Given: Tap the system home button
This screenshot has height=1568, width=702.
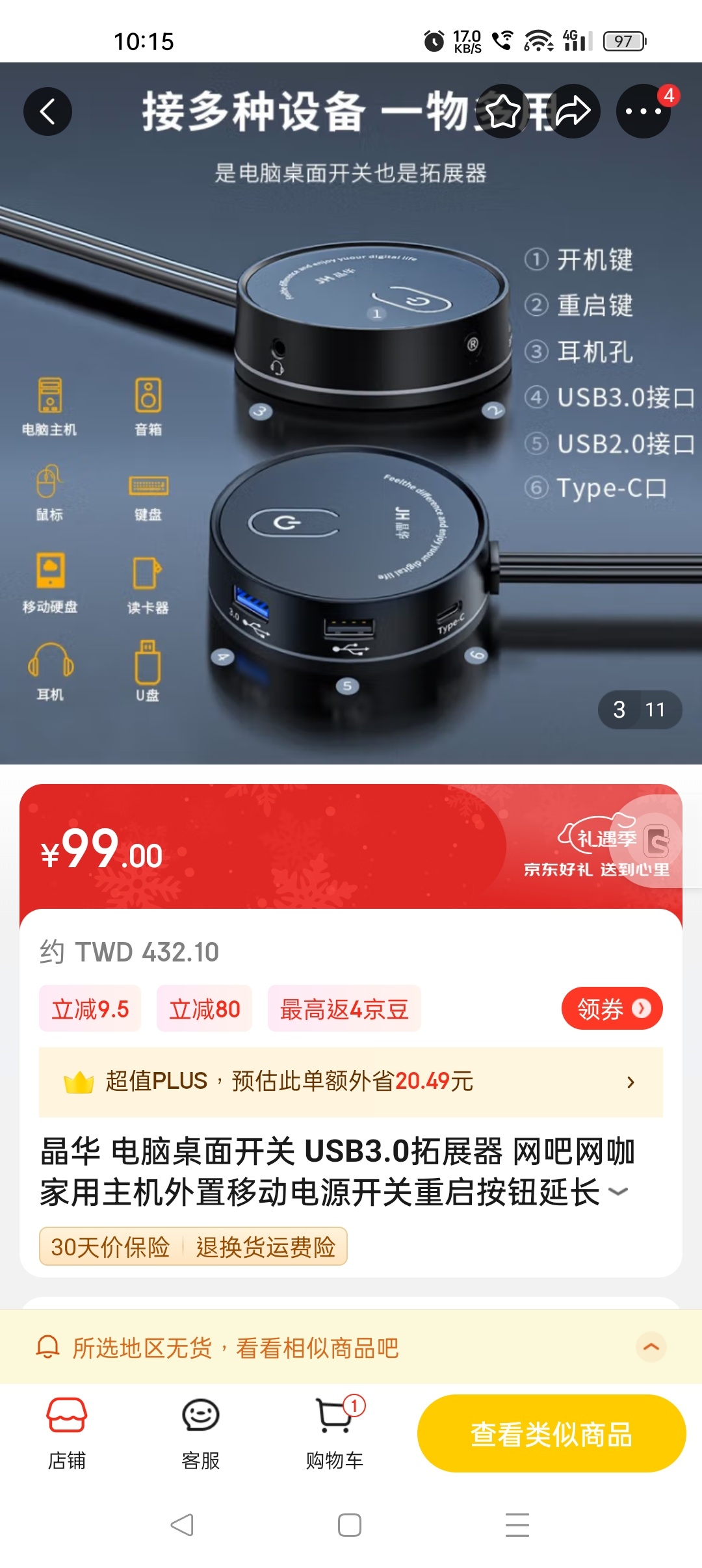Looking at the screenshot, I should pos(350,1525).
